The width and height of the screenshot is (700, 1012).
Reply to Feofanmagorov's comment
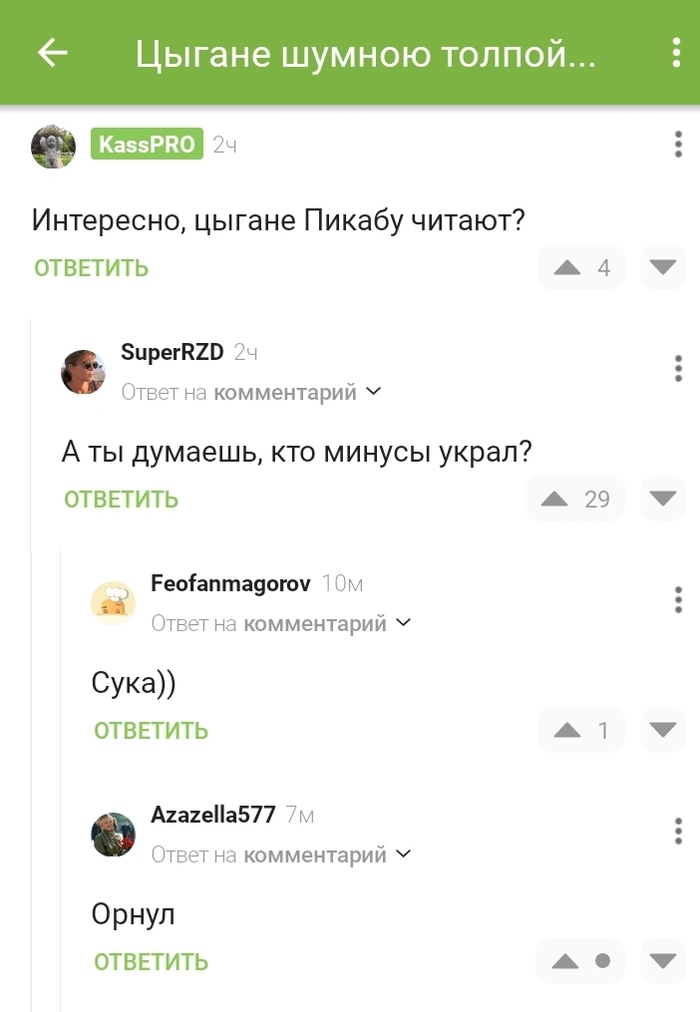pos(151,731)
